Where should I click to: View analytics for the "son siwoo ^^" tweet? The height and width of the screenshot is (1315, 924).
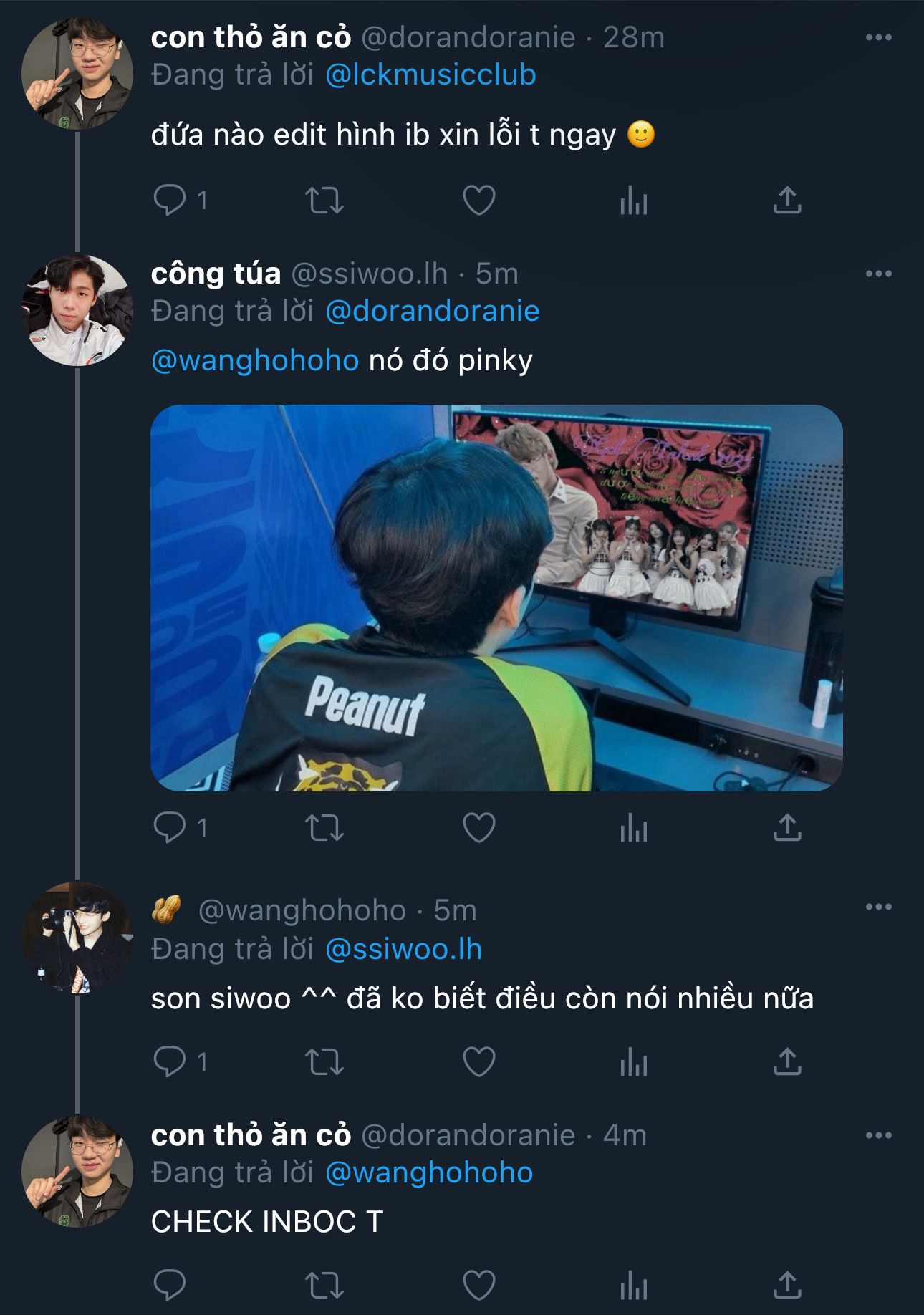tap(634, 1061)
